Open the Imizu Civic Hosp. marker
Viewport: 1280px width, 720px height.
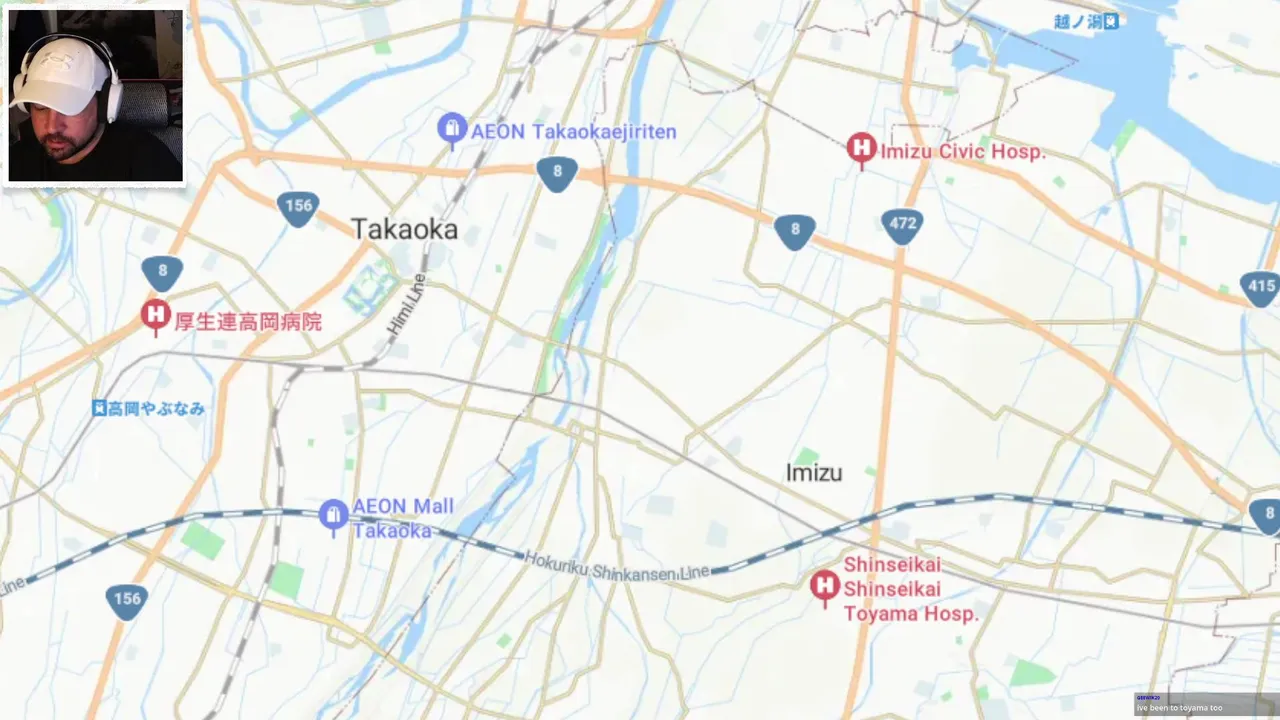tap(860, 149)
